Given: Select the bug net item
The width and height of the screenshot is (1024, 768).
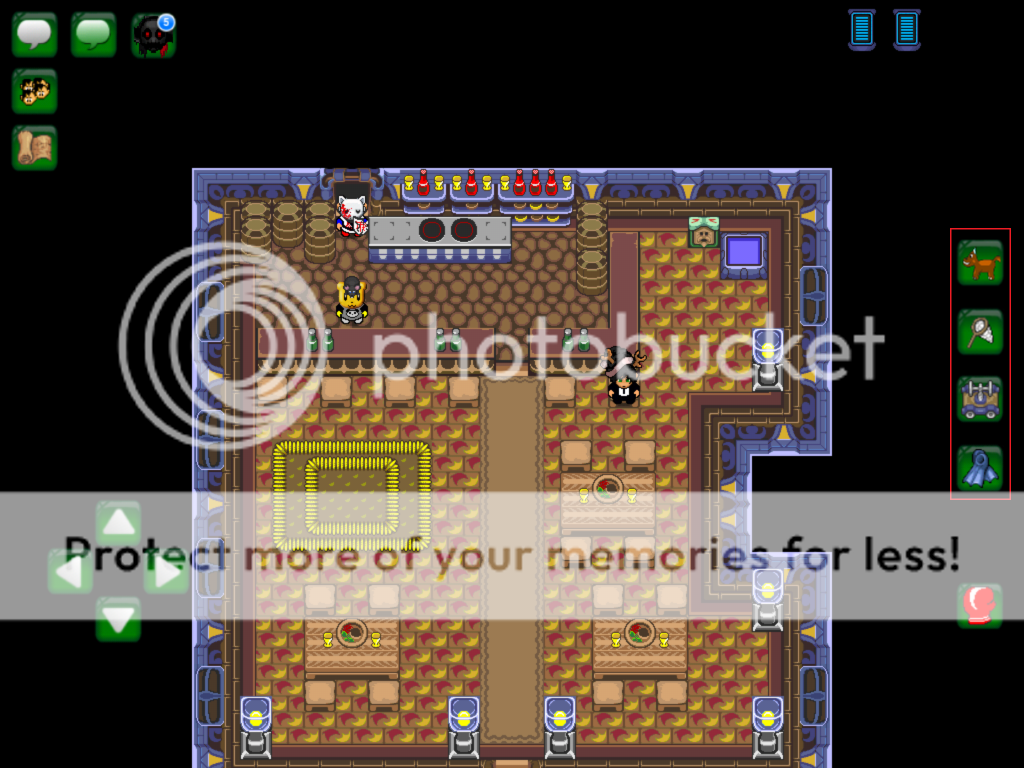Looking at the screenshot, I should (980, 331).
